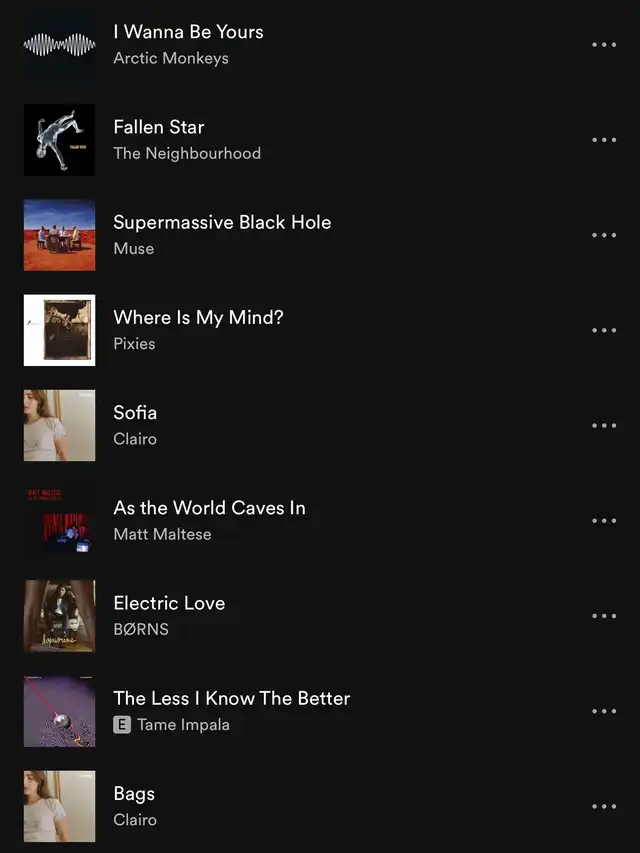Open more options for The Less I Know The Better
640x853 pixels.
point(604,711)
